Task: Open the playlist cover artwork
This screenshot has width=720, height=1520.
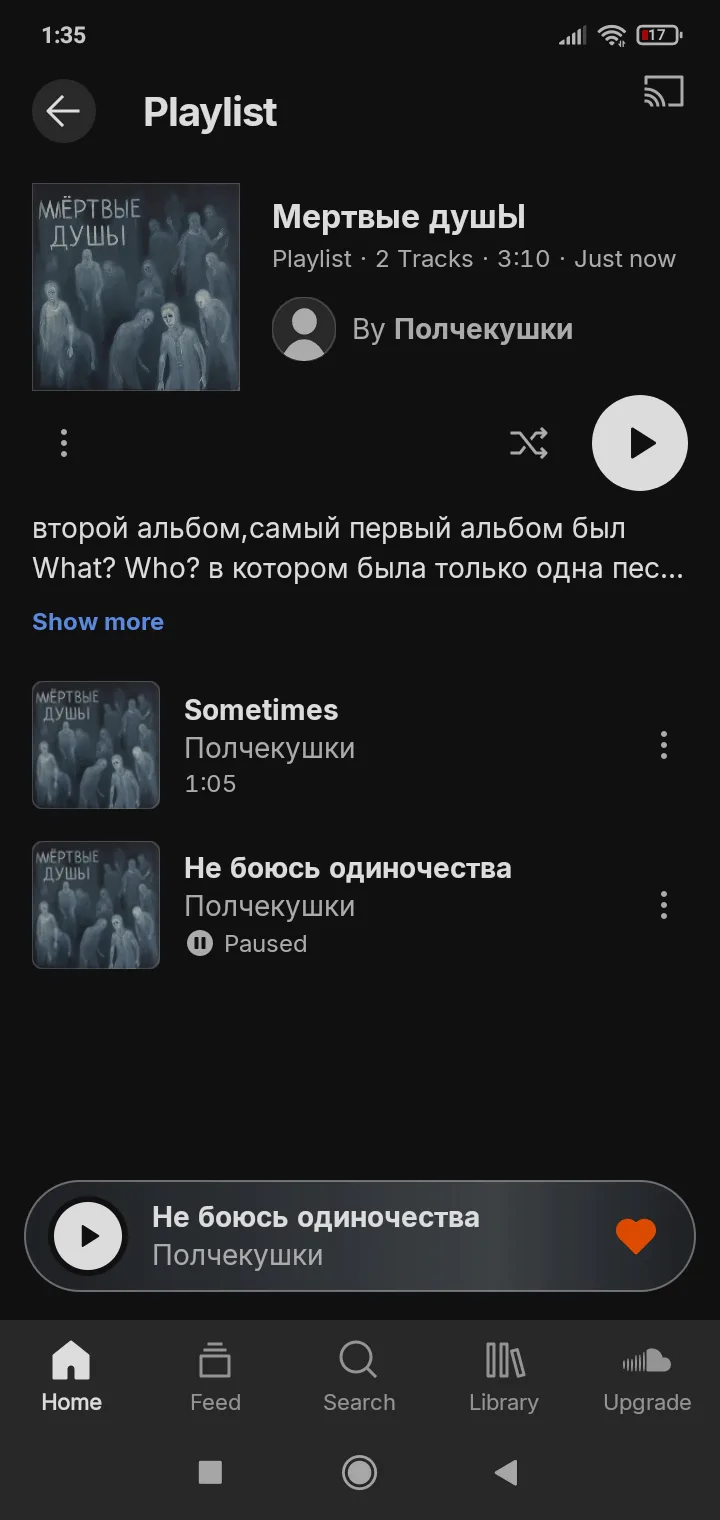Action: point(136,287)
